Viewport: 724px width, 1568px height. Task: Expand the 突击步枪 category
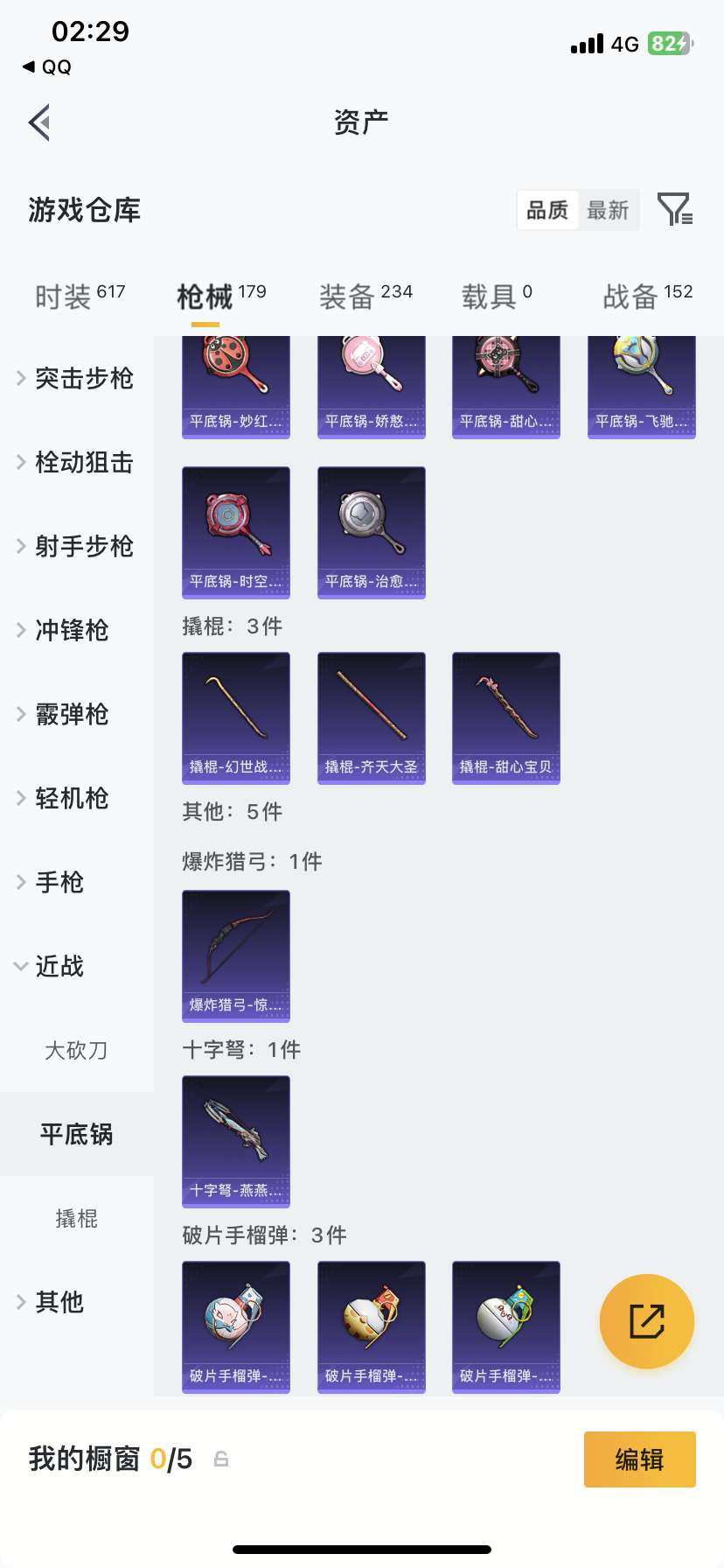83,379
